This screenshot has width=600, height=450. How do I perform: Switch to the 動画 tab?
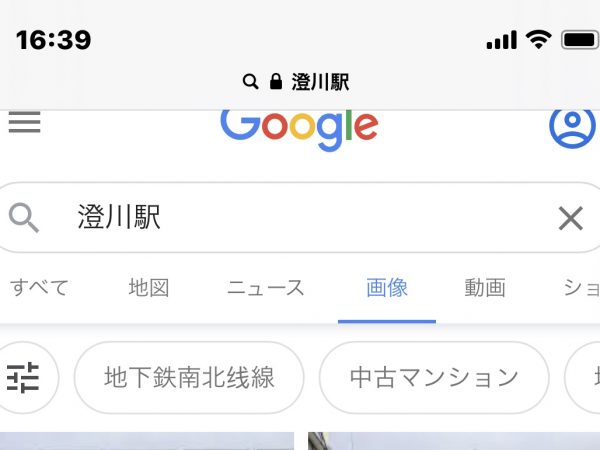(x=485, y=289)
